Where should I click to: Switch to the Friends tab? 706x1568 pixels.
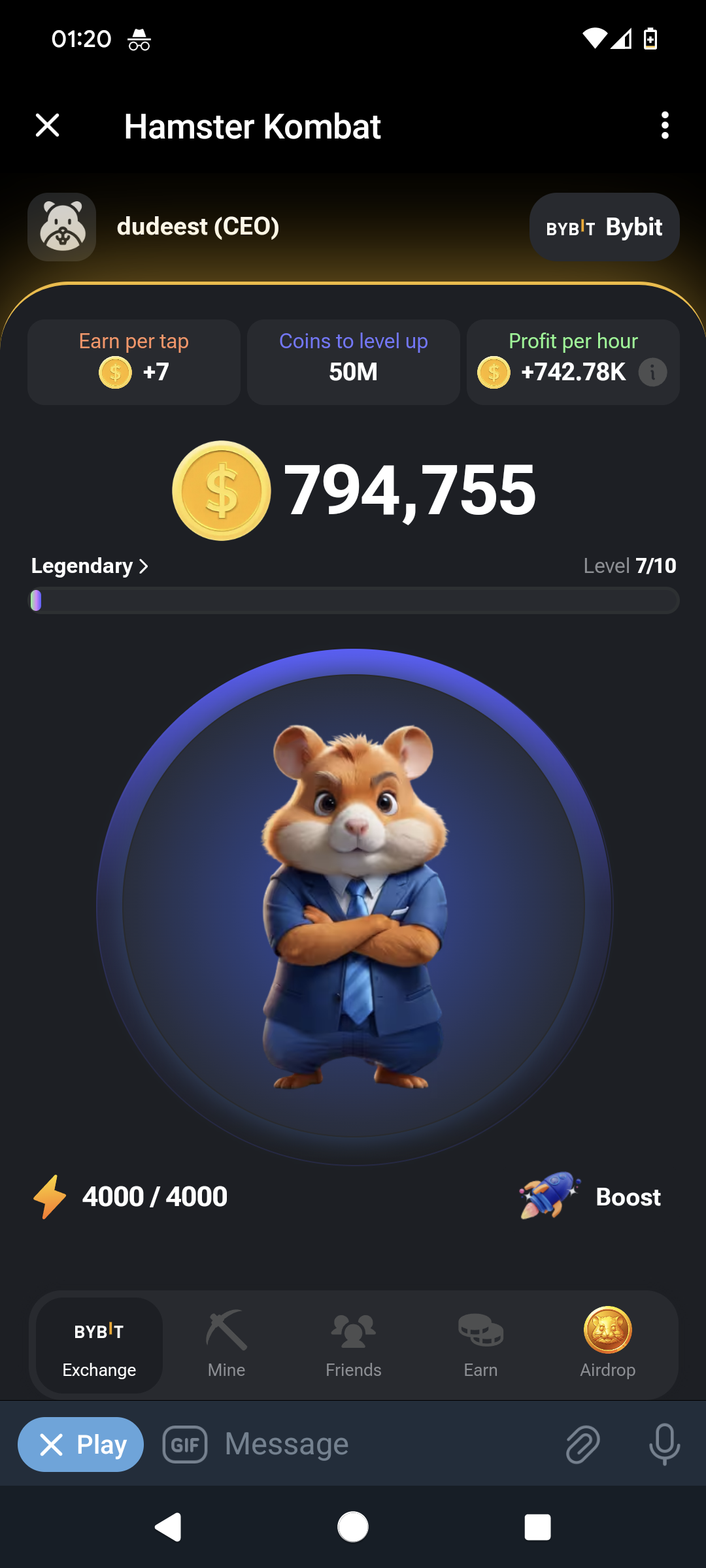click(x=354, y=1345)
